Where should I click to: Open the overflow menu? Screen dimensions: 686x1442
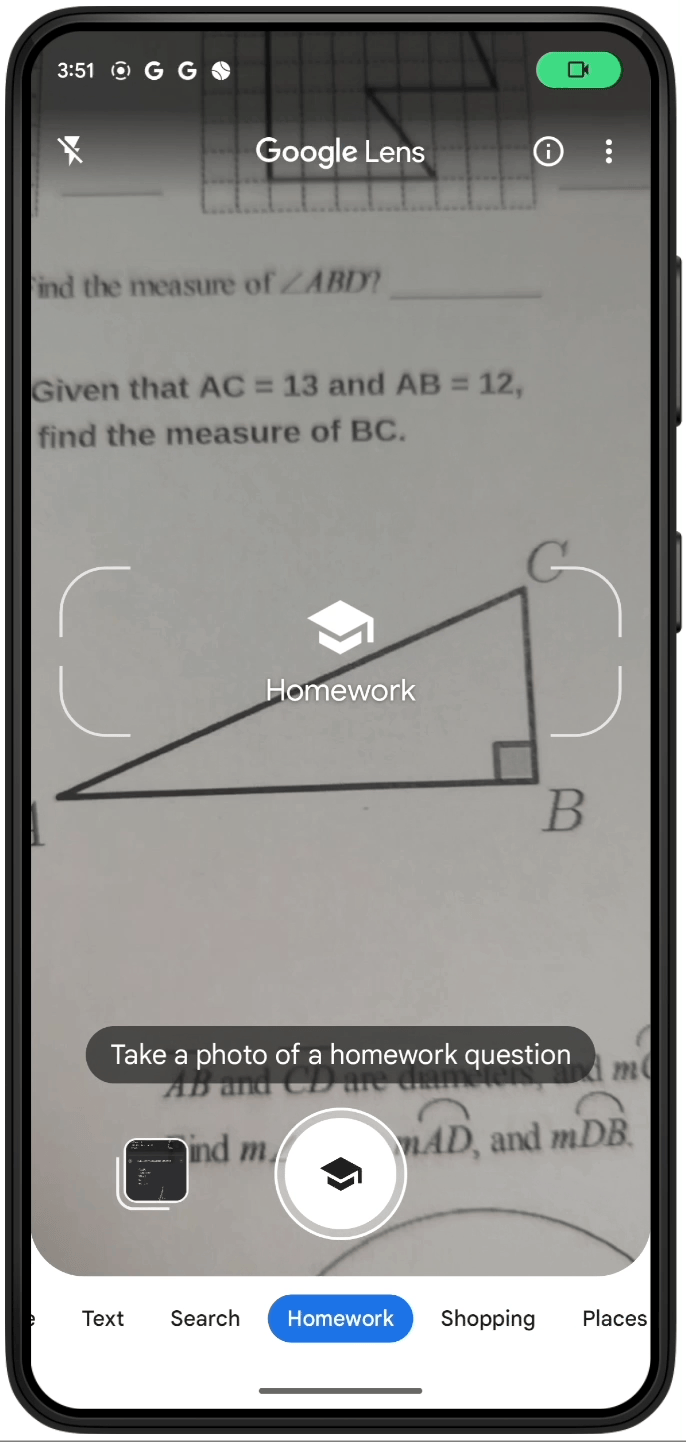(609, 151)
